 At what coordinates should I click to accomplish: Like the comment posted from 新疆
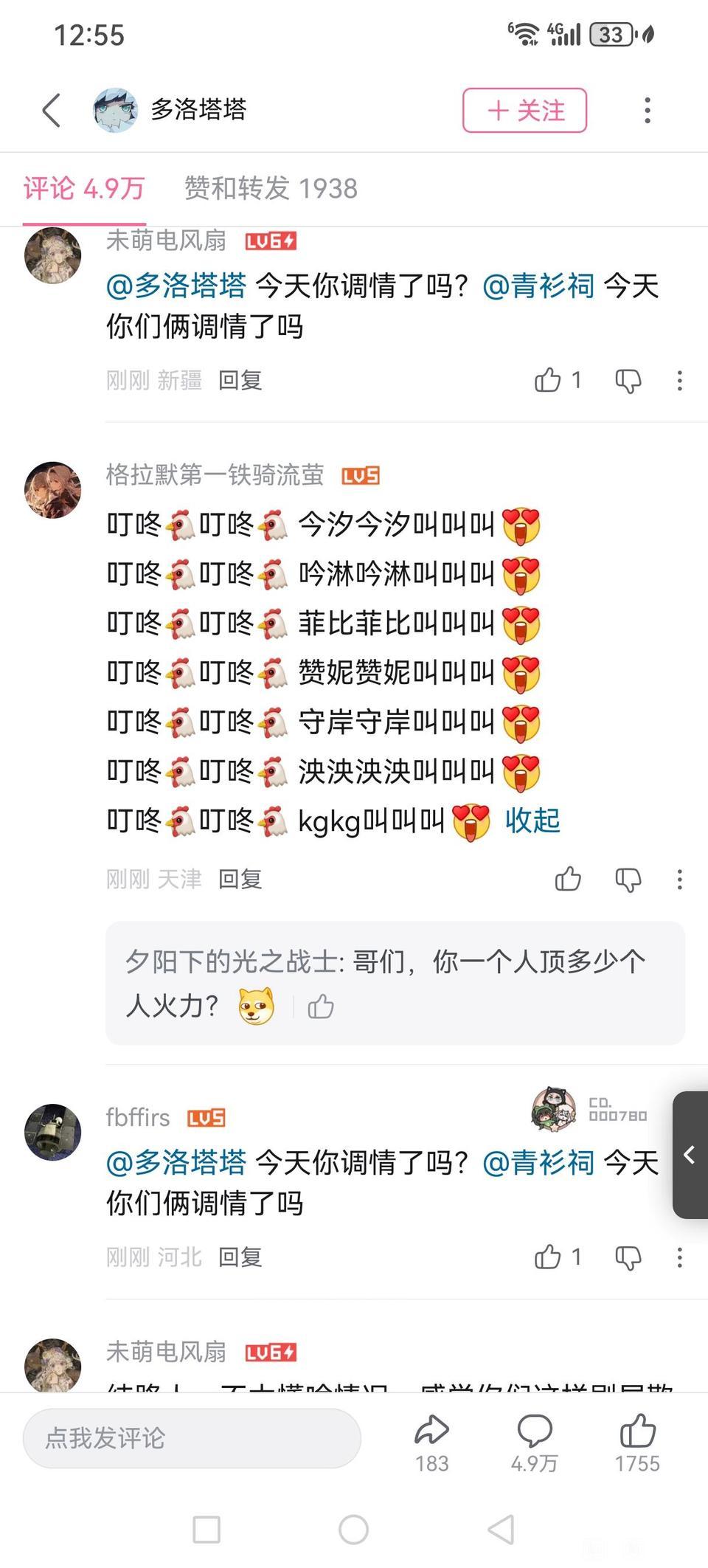point(548,380)
